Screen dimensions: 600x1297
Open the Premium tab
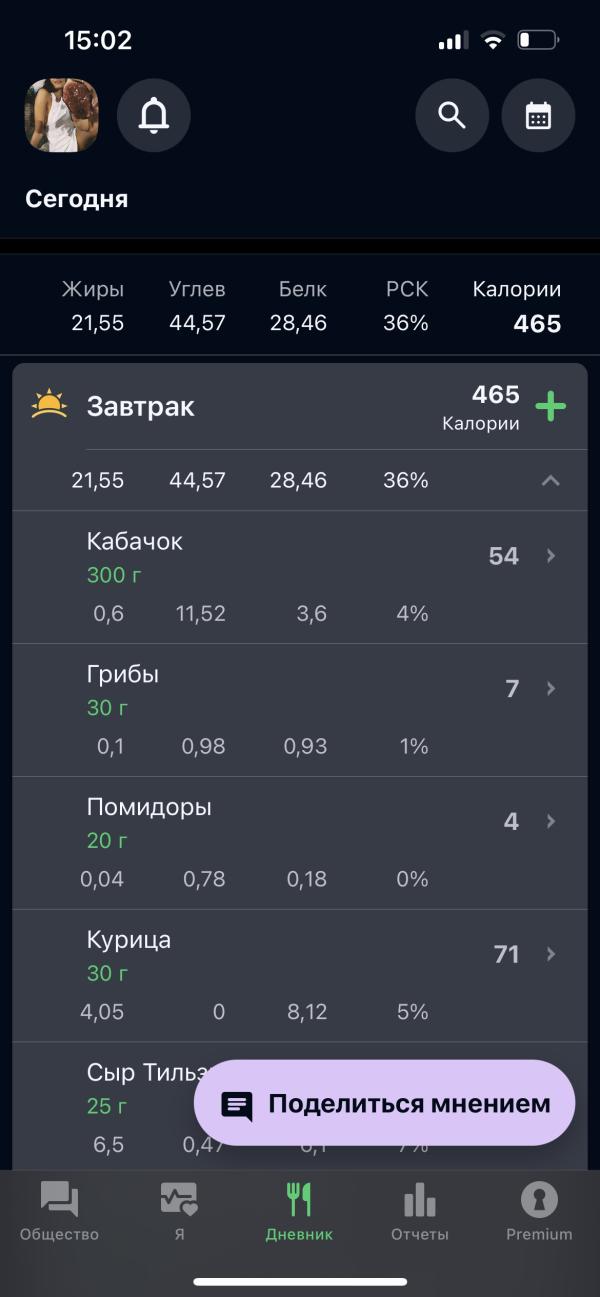539,1211
